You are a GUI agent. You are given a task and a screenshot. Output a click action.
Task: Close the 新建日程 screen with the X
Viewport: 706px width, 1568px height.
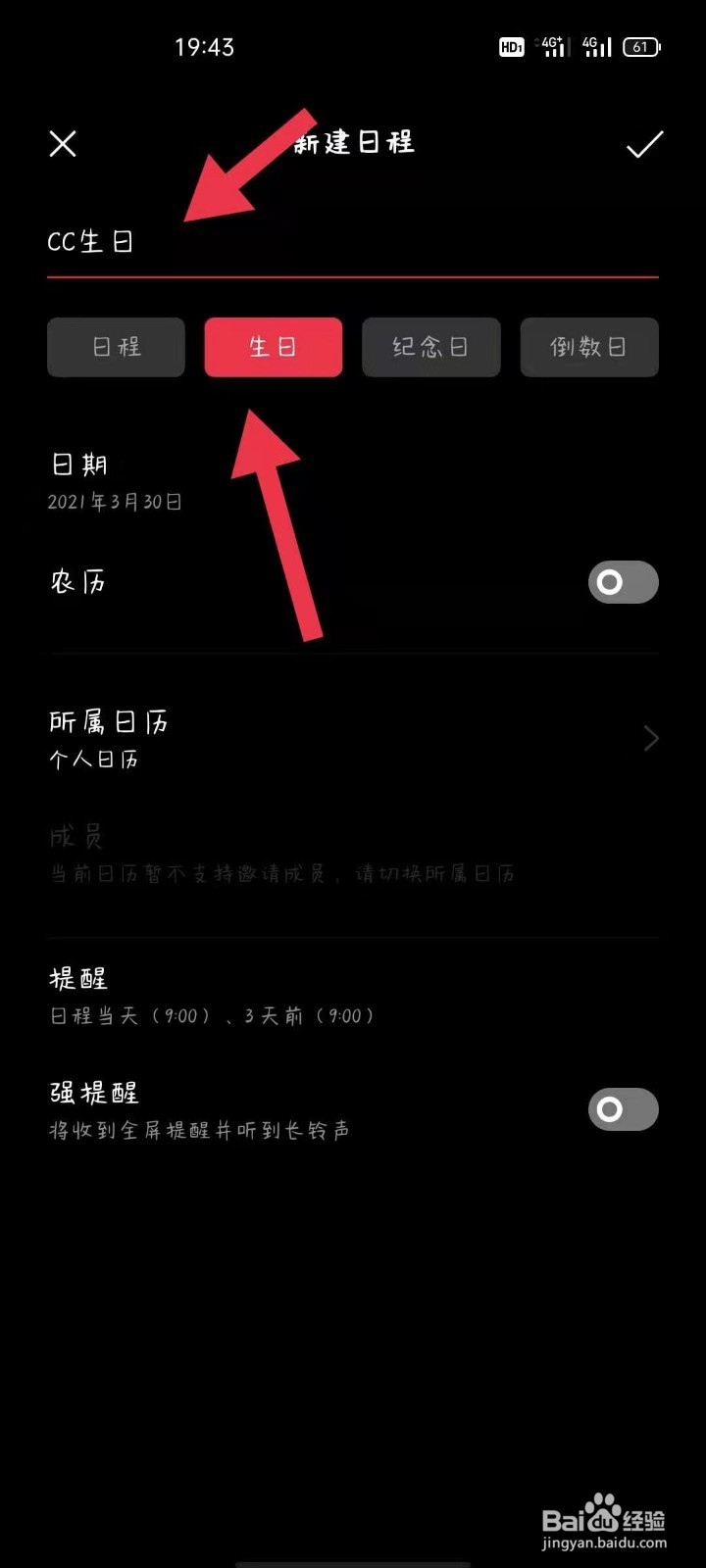coord(63,144)
